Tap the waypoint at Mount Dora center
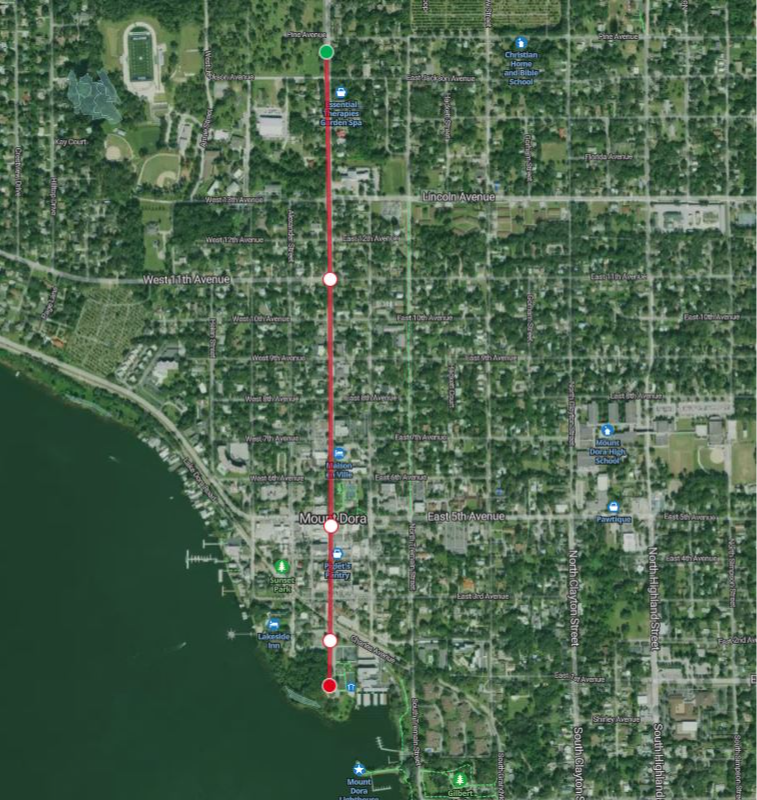The image size is (757, 800). (x=330, y=525)
